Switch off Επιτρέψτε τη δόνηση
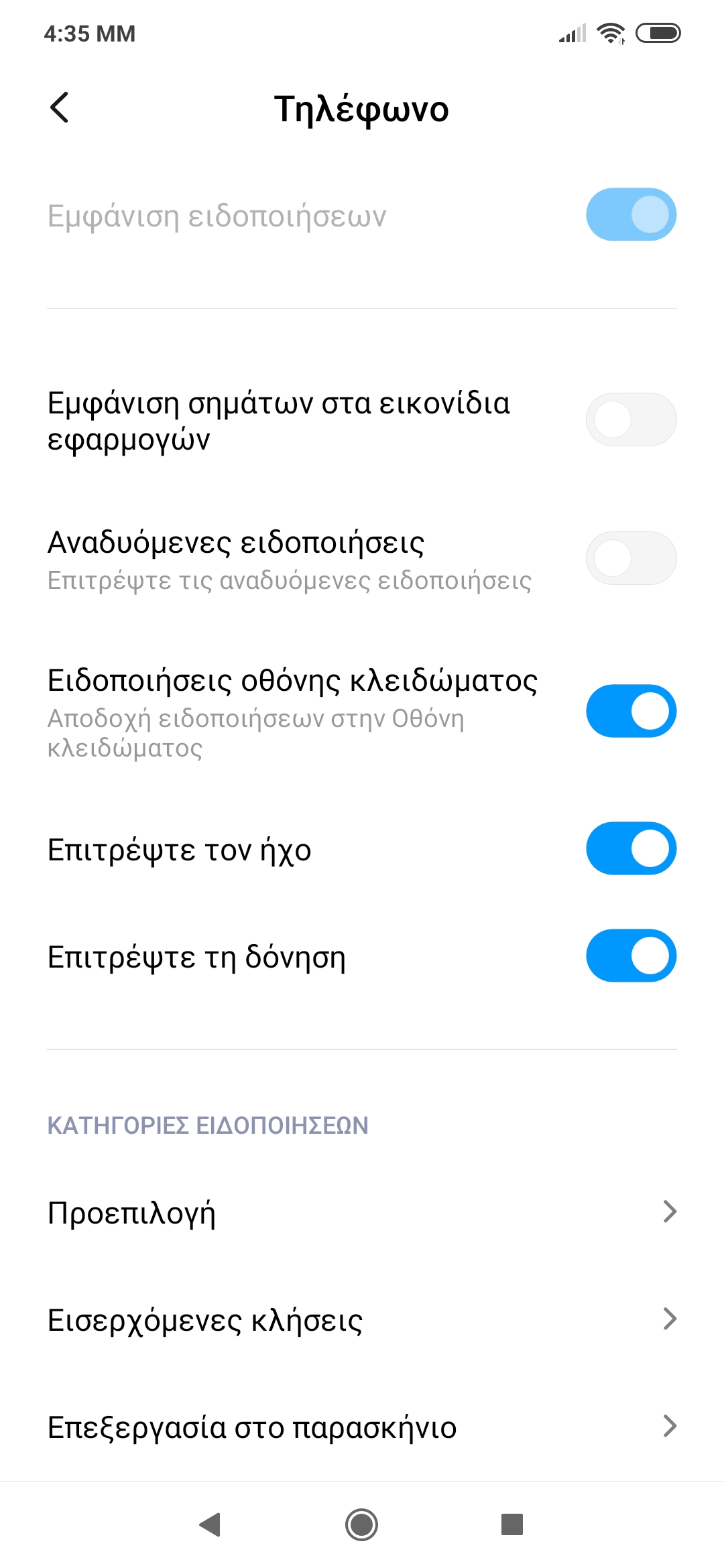The width and height of the screenshot is (724, 1568). (x=631, y=956)
